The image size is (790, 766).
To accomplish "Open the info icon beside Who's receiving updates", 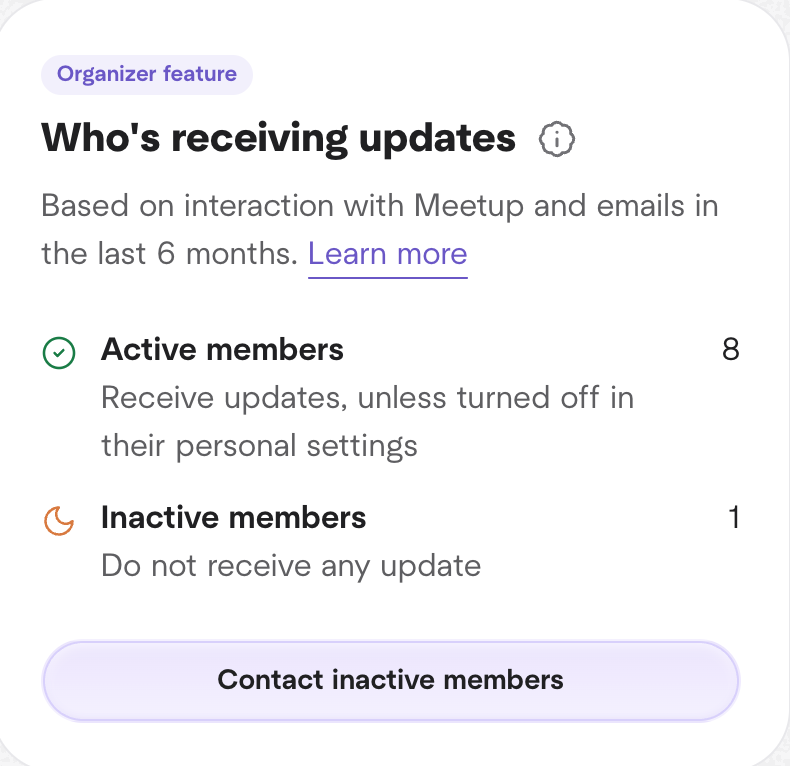I will [x=557, y=140].
